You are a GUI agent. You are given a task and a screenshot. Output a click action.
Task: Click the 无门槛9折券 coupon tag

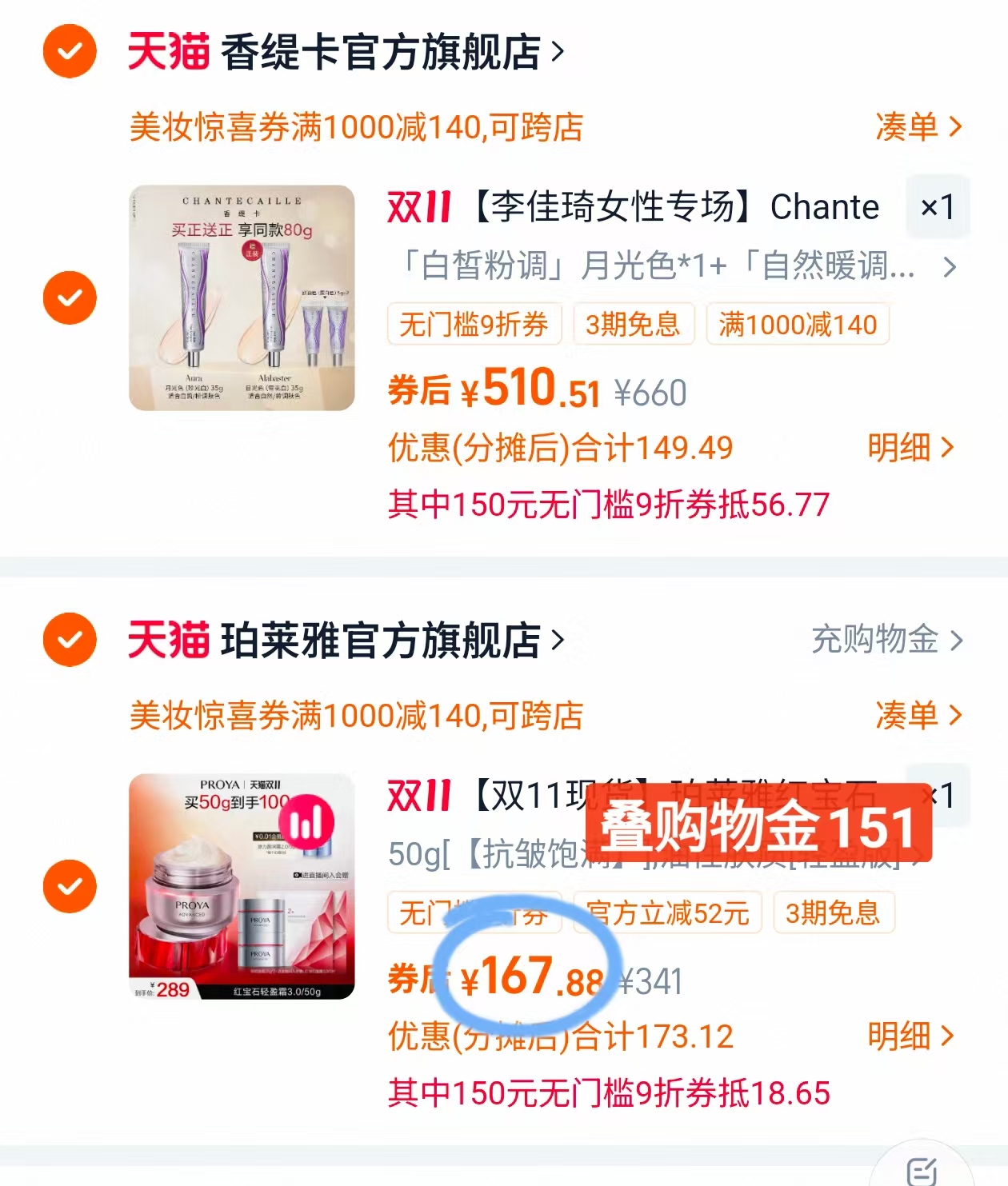(474, 324)
